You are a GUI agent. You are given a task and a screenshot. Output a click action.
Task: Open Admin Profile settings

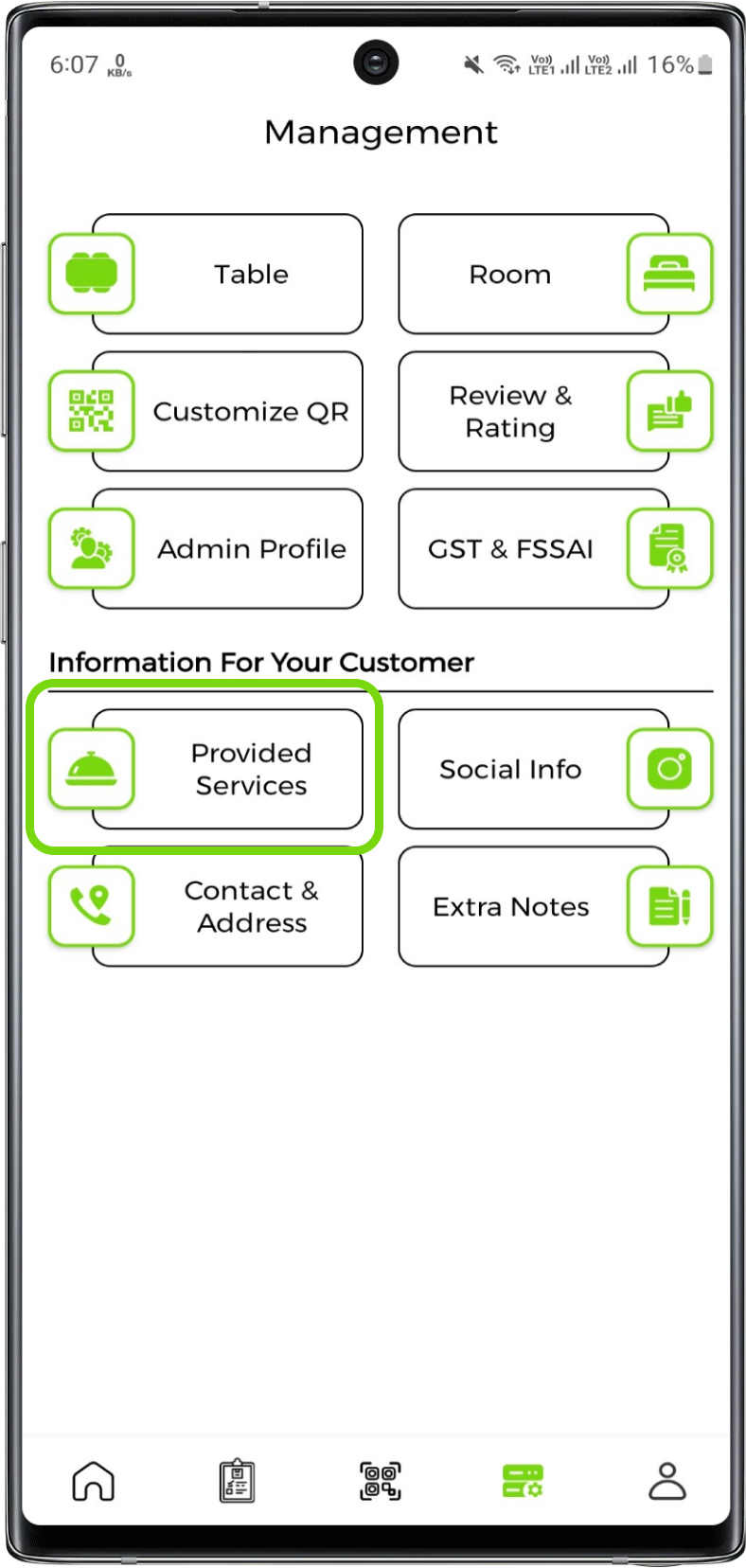point(227,548)
